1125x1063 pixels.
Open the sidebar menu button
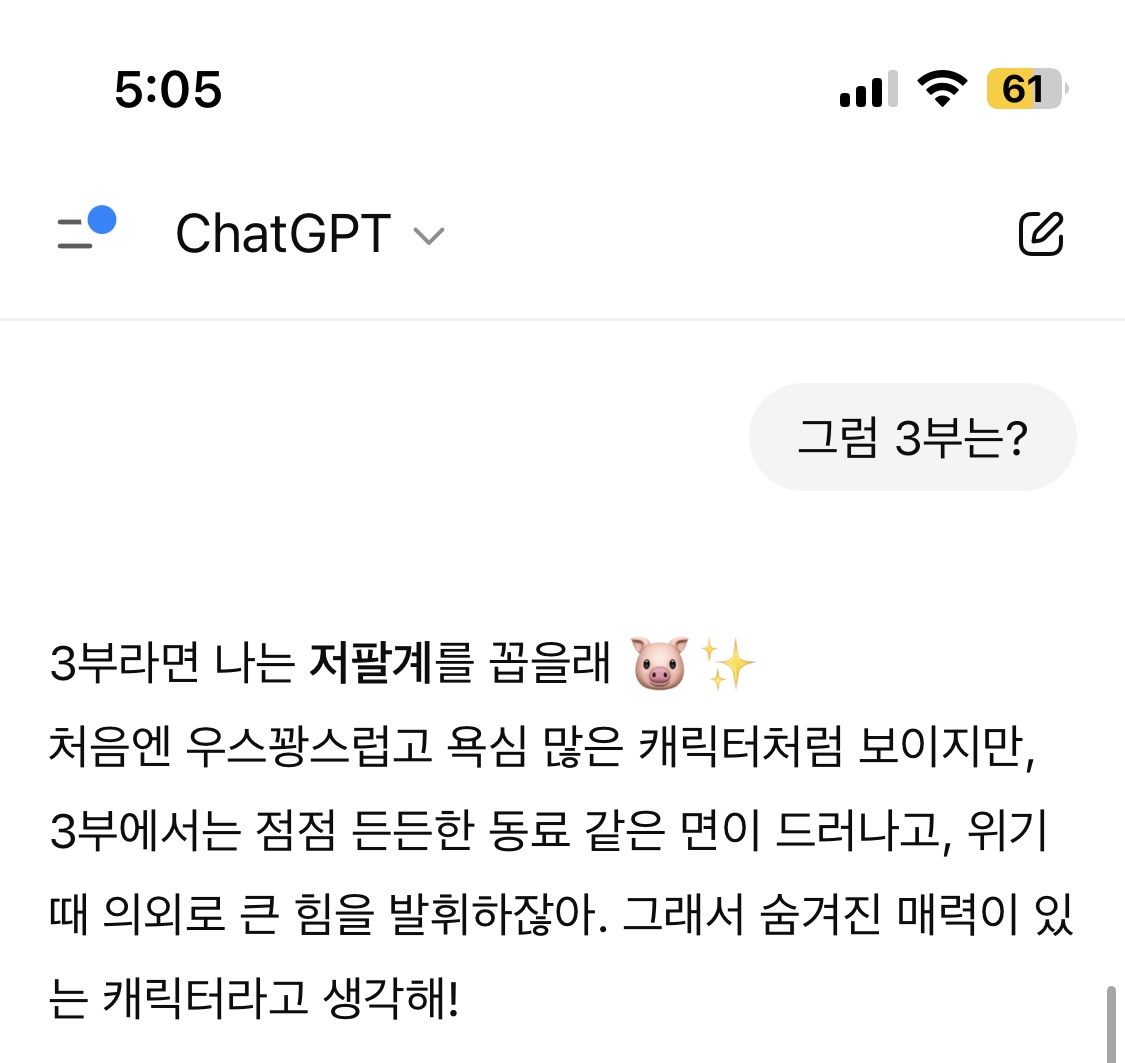(82, 233)
